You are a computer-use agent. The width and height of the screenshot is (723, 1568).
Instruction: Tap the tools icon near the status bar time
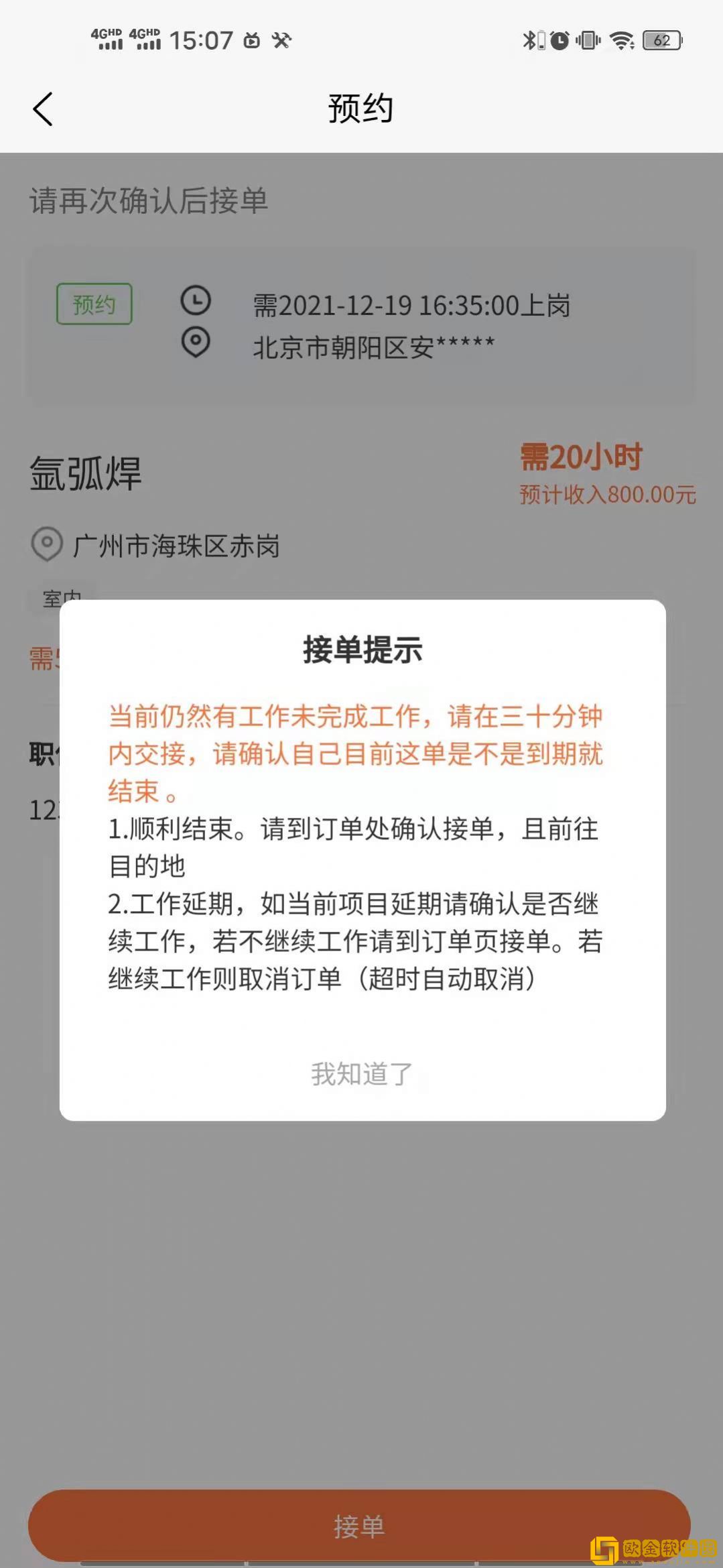(281, 40)
